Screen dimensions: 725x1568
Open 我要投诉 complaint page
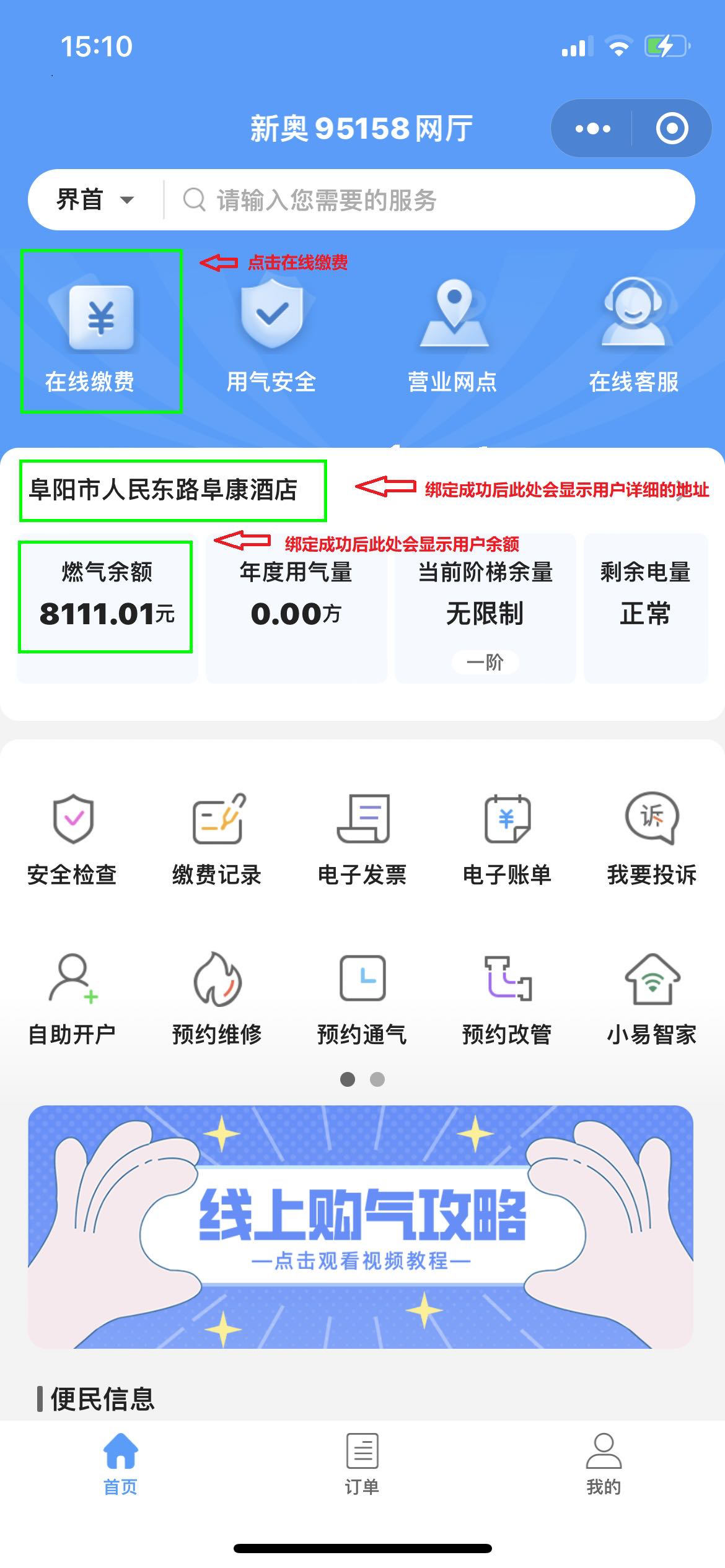652,839
